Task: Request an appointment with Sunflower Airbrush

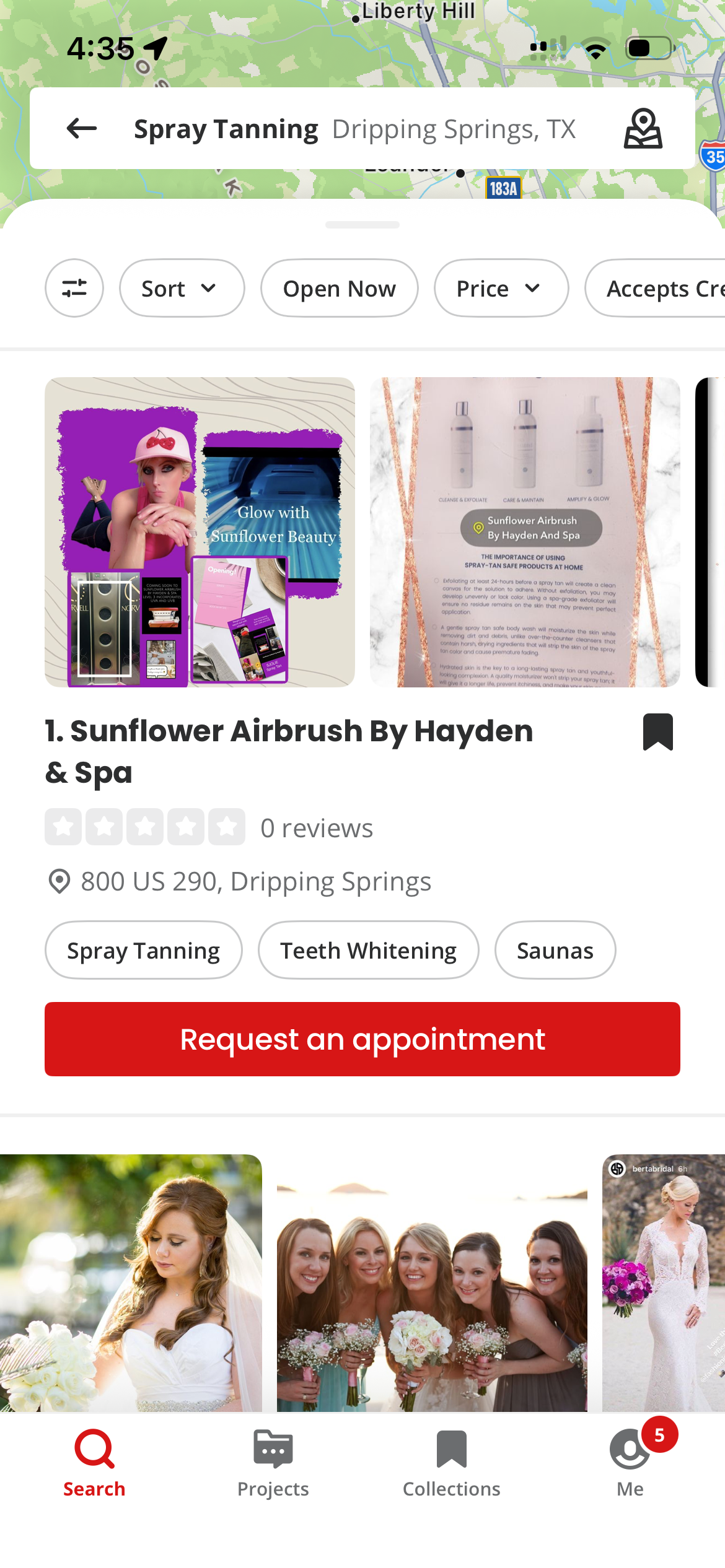Action: coord(362,1039)
